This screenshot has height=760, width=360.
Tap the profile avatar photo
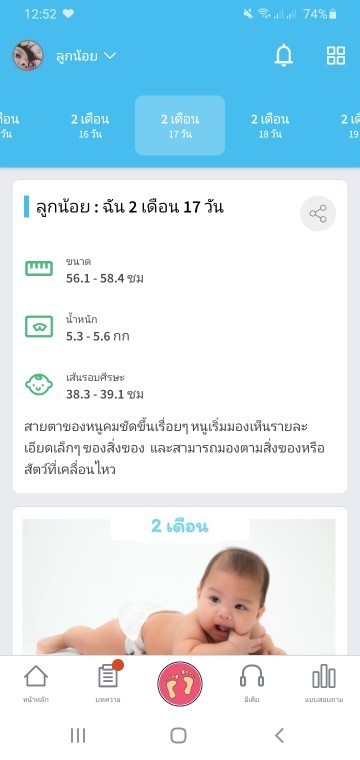pos(28,55)
